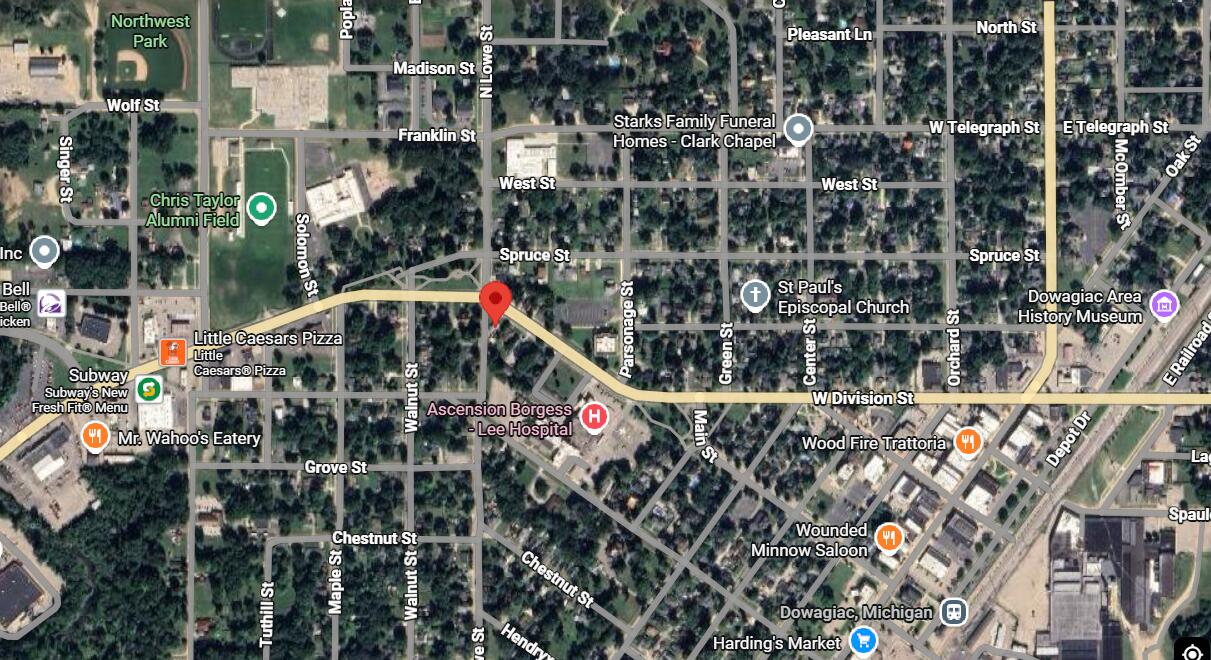
Task: Open Ascension Borgess - Lee Hospital marker
Action: [x=594, y=416]
